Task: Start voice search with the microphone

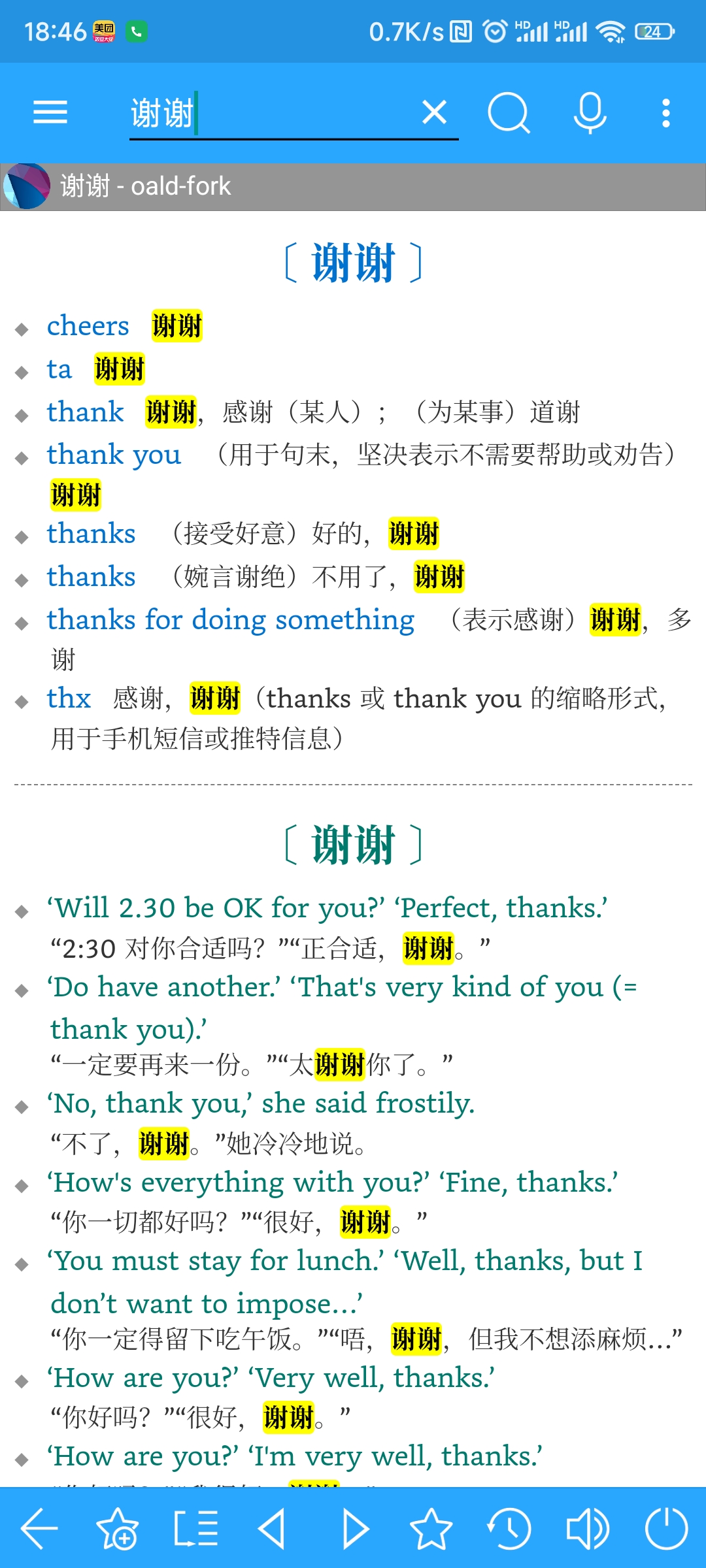Action: click(590, 112)
